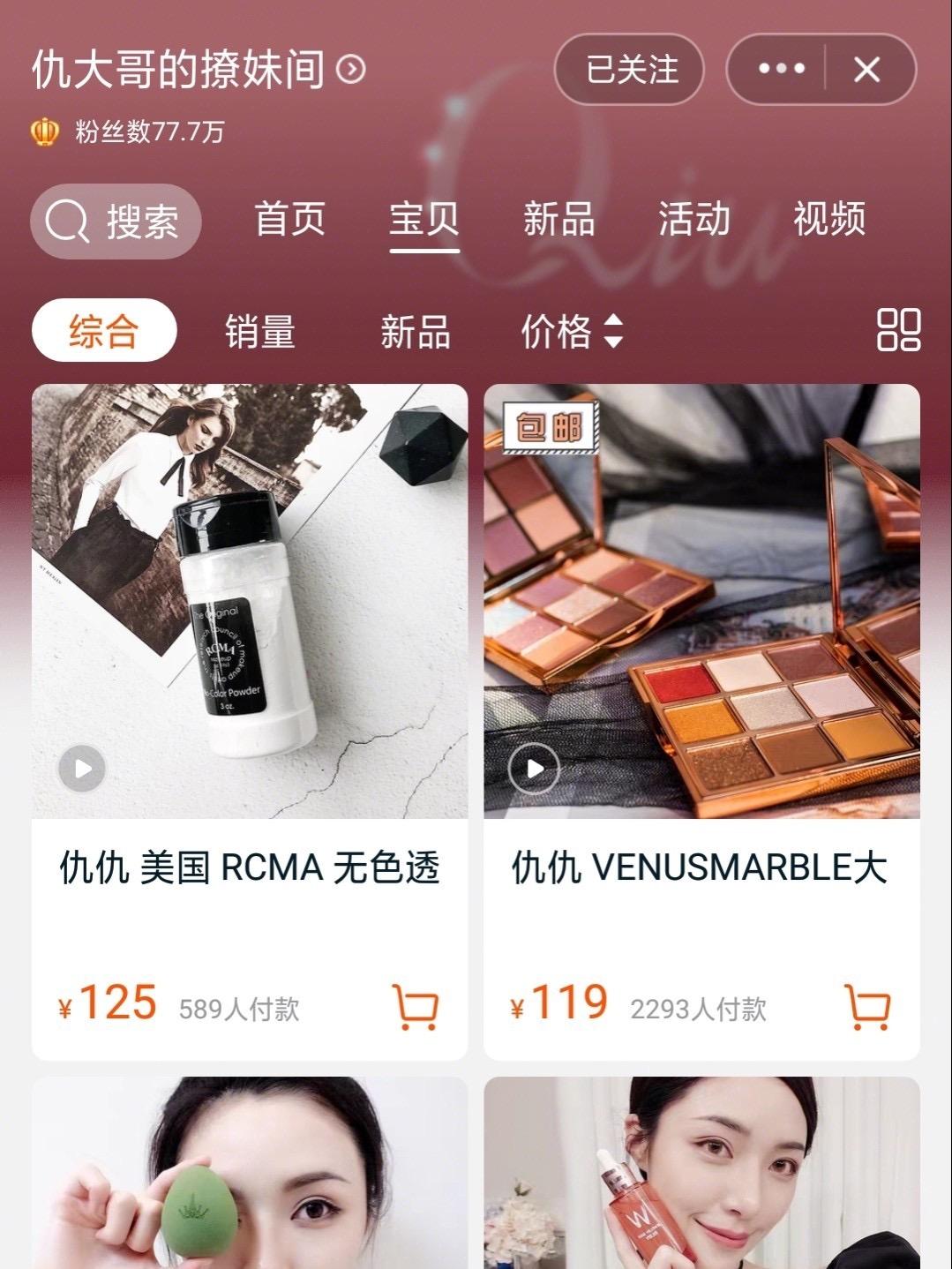Click the cart icon on RCMA powder product
Viewport: 952px width, 1269px height.
tap(416, 1007)
